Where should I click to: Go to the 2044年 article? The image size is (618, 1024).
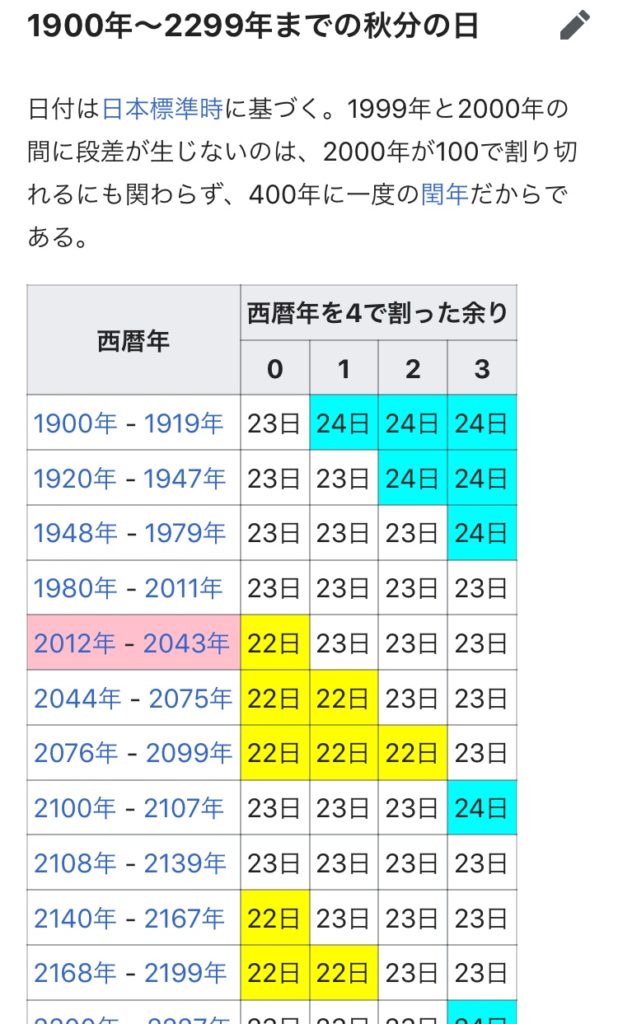(x=75, y=698)
